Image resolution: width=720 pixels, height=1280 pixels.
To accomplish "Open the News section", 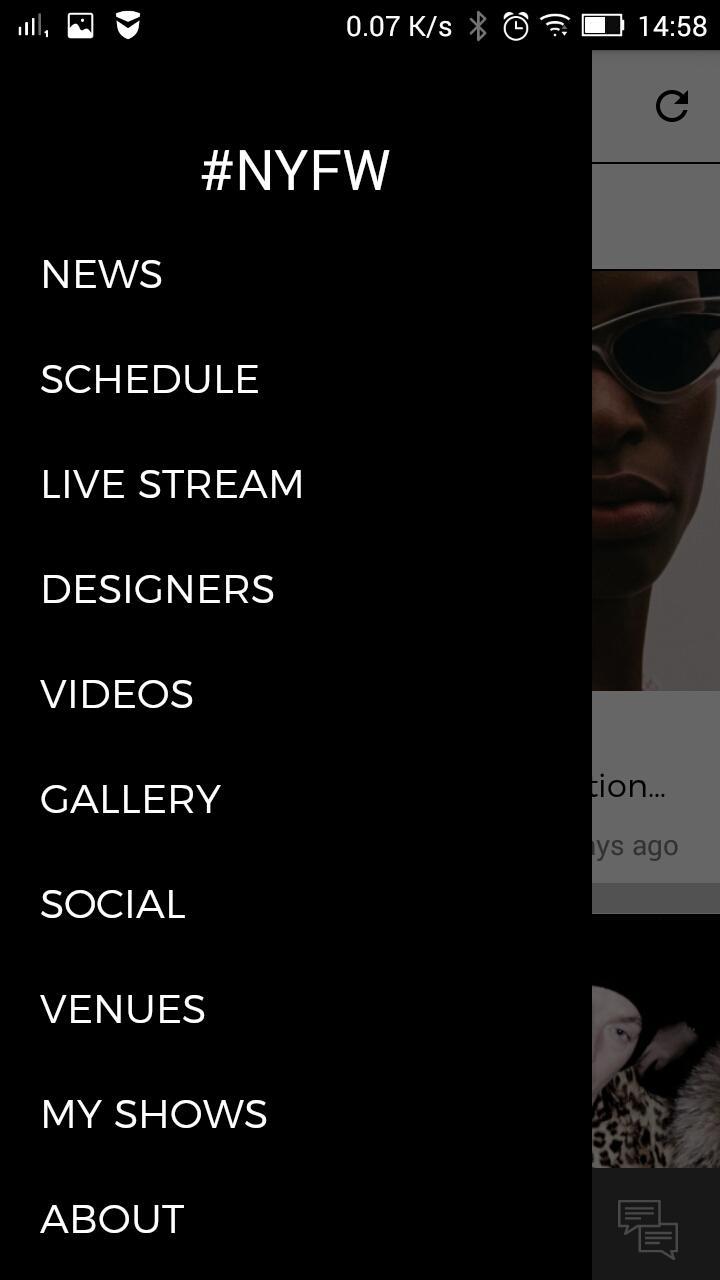I will [x=101, y=274].
